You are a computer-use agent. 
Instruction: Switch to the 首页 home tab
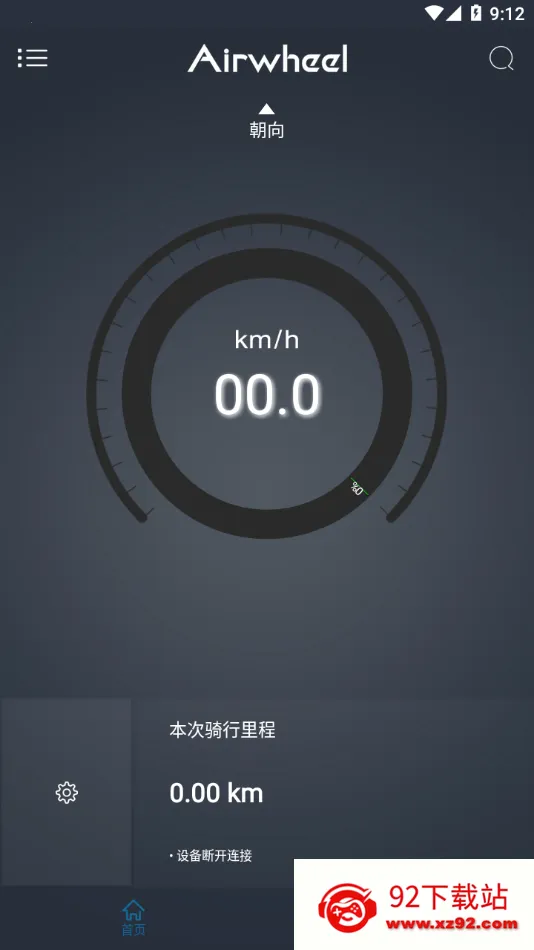coord(133,917)
